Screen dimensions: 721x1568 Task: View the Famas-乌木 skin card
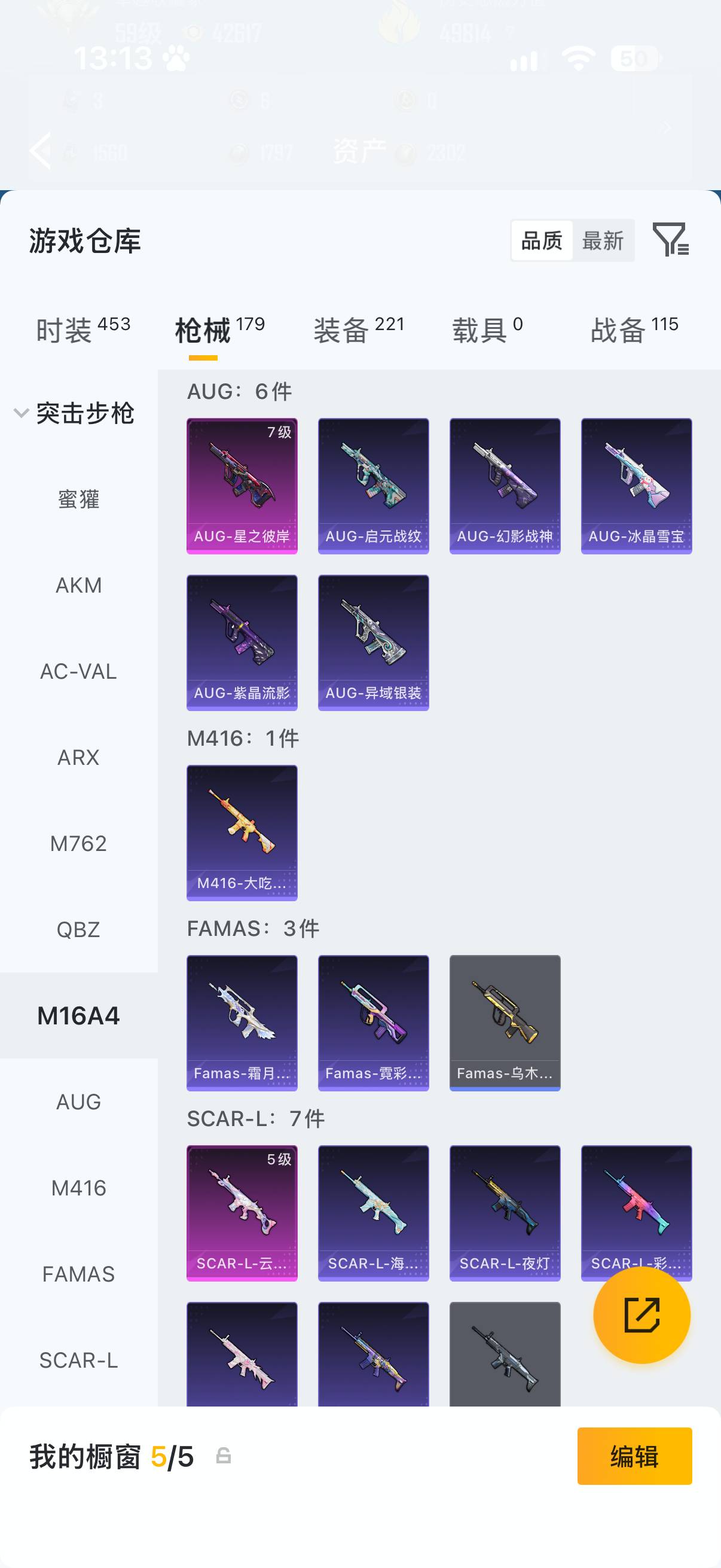[x=505, y=1023]
